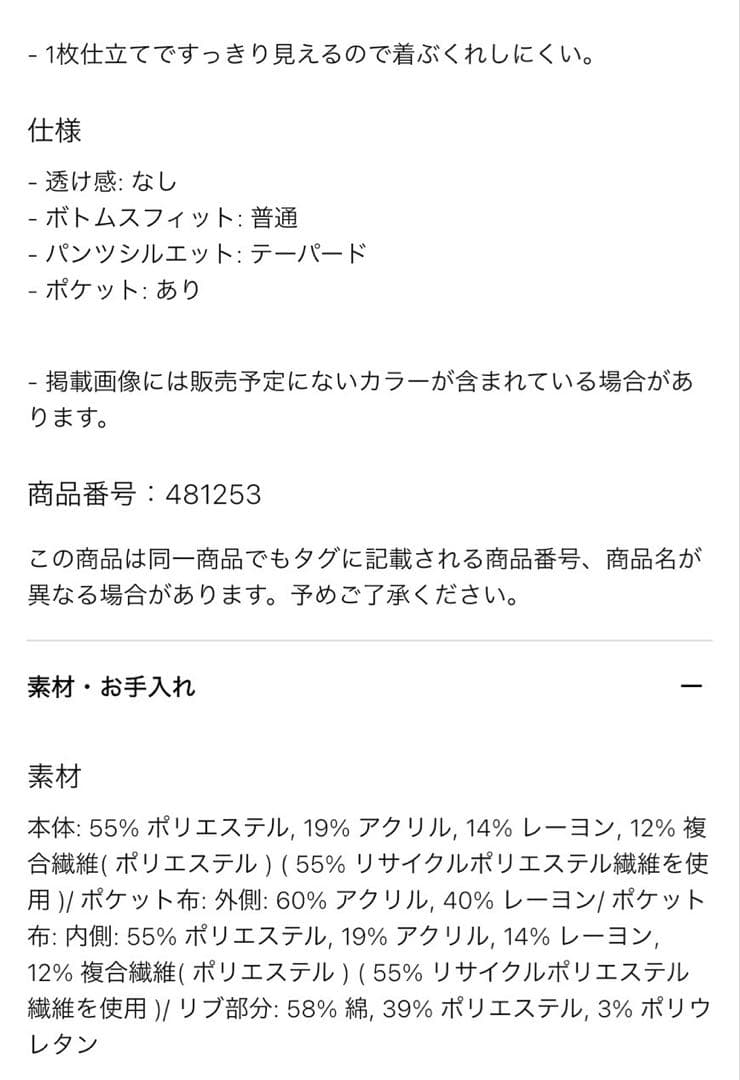Collapse the 素材・お手入れ section
Viewport: 740px width, 1080px height.
(690, 687)
